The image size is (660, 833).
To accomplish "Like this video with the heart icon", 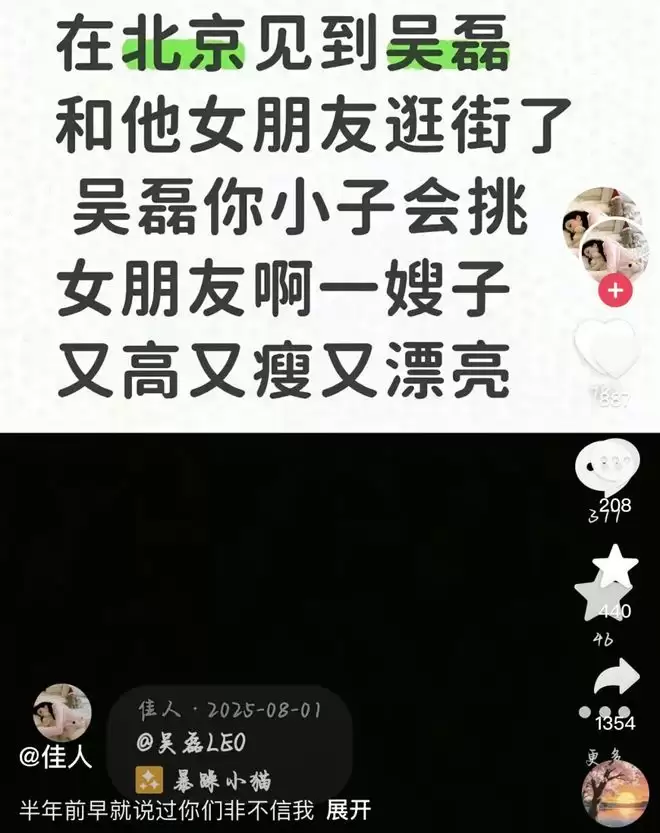I will (606, 348).
